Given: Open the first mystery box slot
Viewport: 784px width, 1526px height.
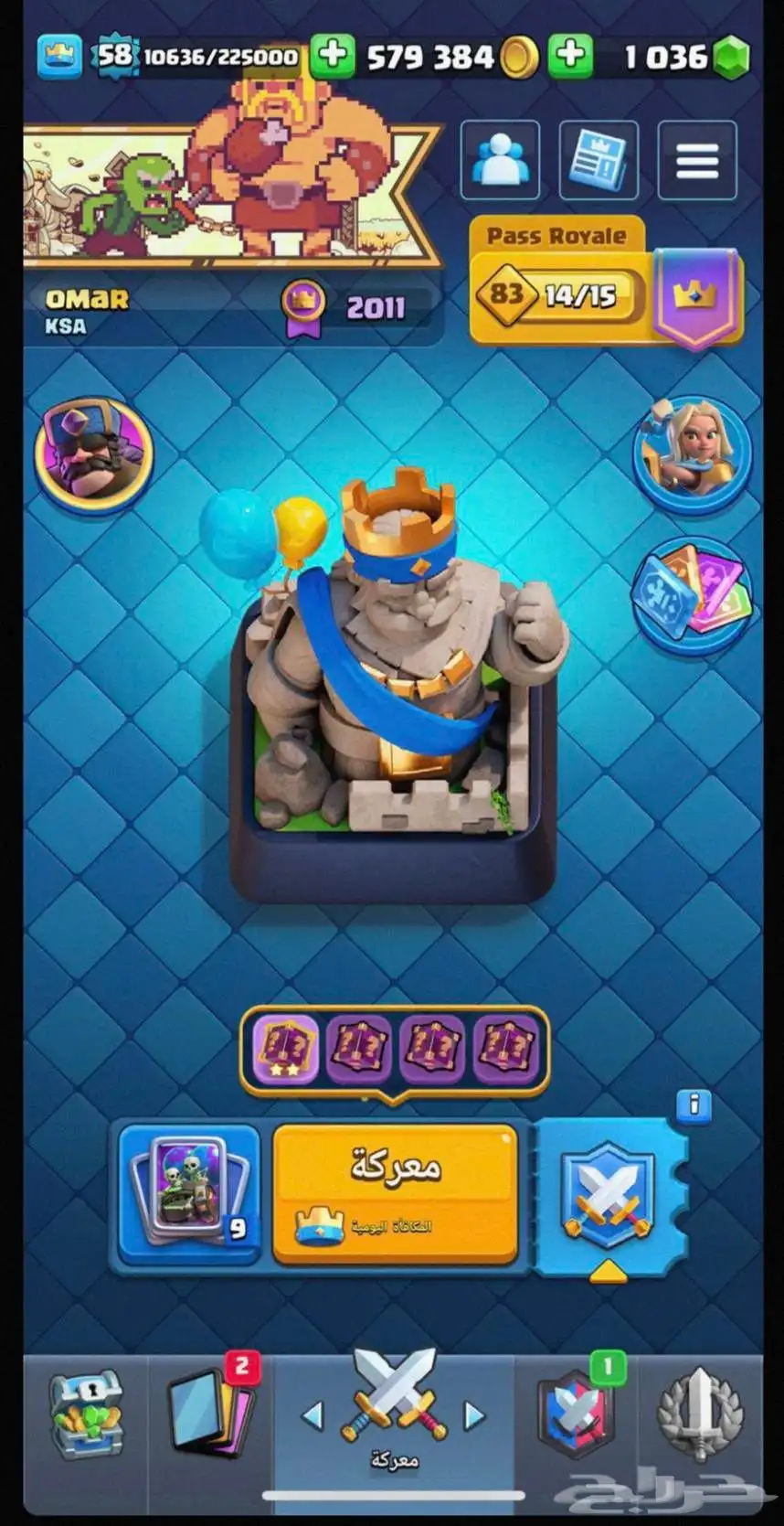Looking at the screenshot, I should click(285, 1048).
